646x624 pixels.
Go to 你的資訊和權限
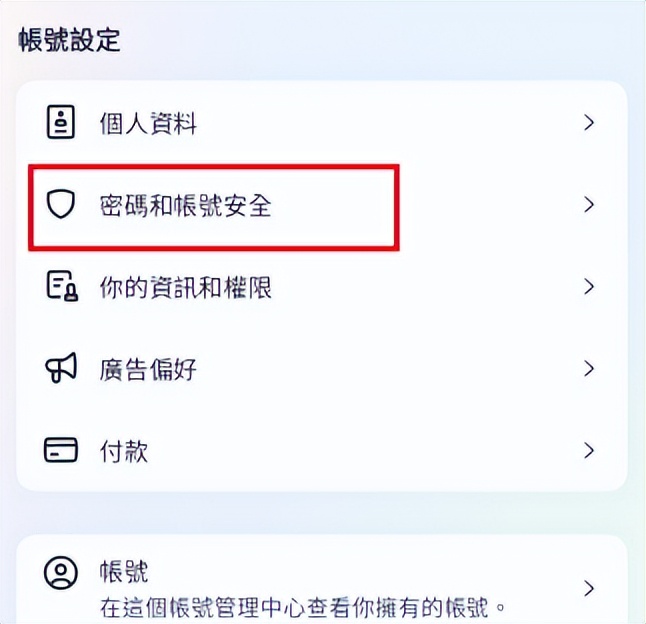(186, 288)
